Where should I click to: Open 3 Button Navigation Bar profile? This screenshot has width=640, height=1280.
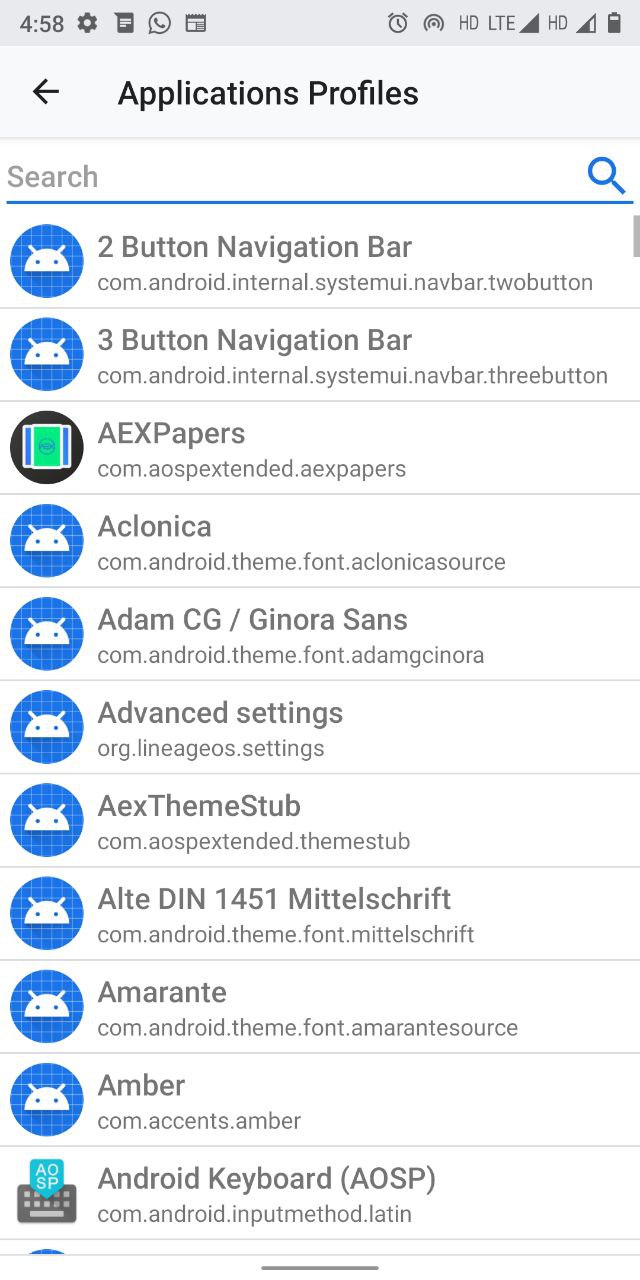320,355
